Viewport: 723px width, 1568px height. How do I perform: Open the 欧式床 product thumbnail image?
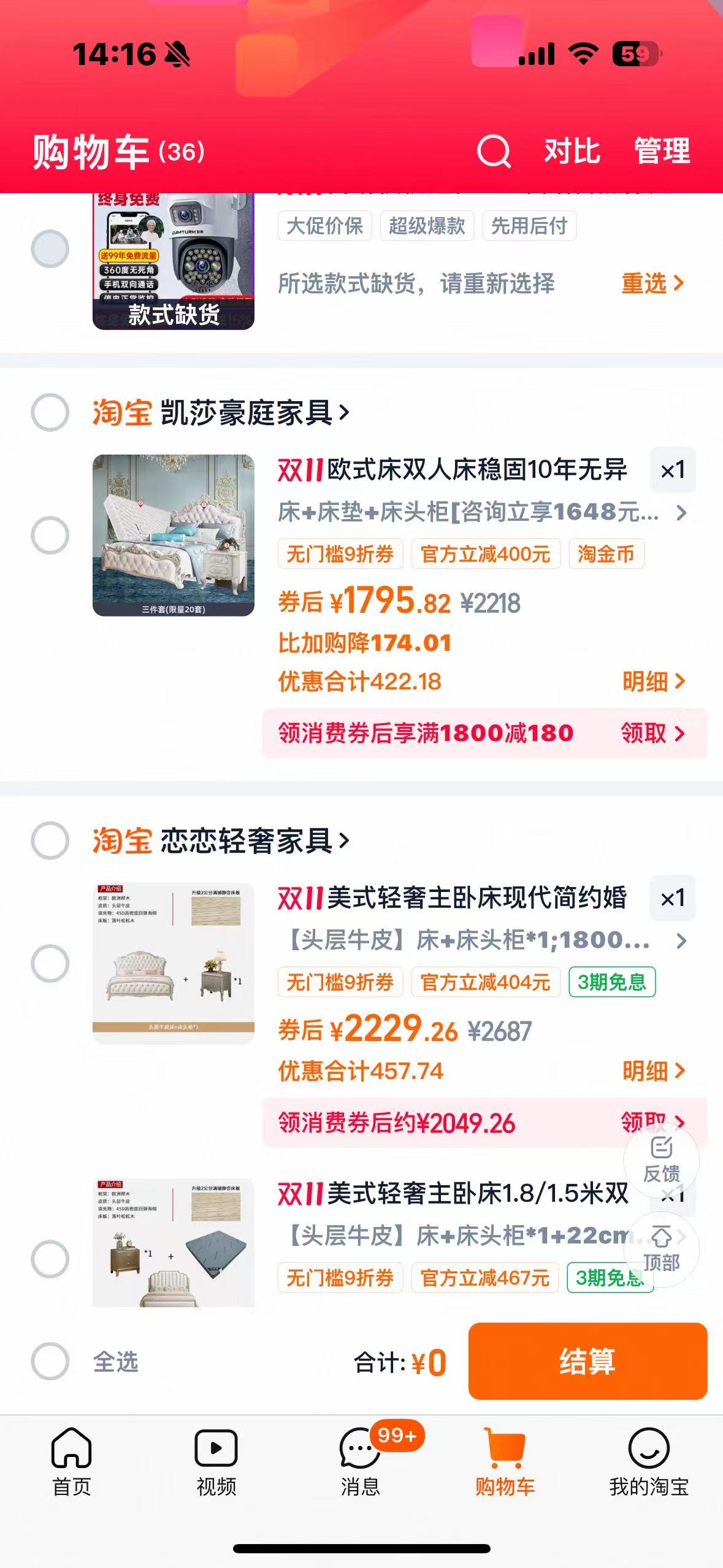[x=174, y=534]
